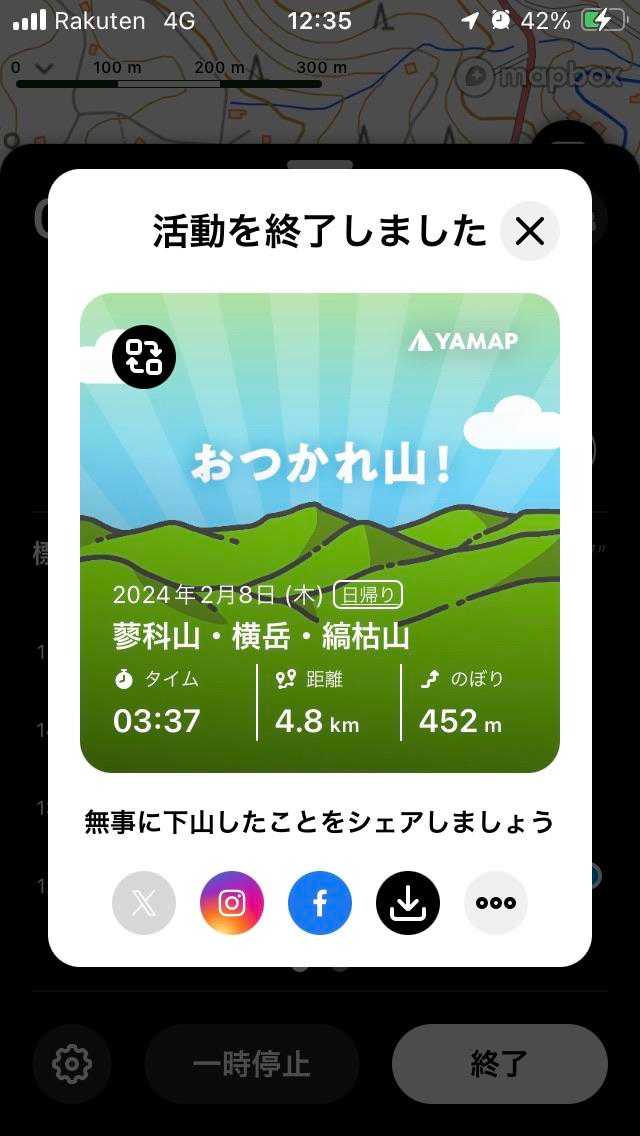Open the settings gear
This screenshot has width=640, height=1136.
tap(72, 1063)
